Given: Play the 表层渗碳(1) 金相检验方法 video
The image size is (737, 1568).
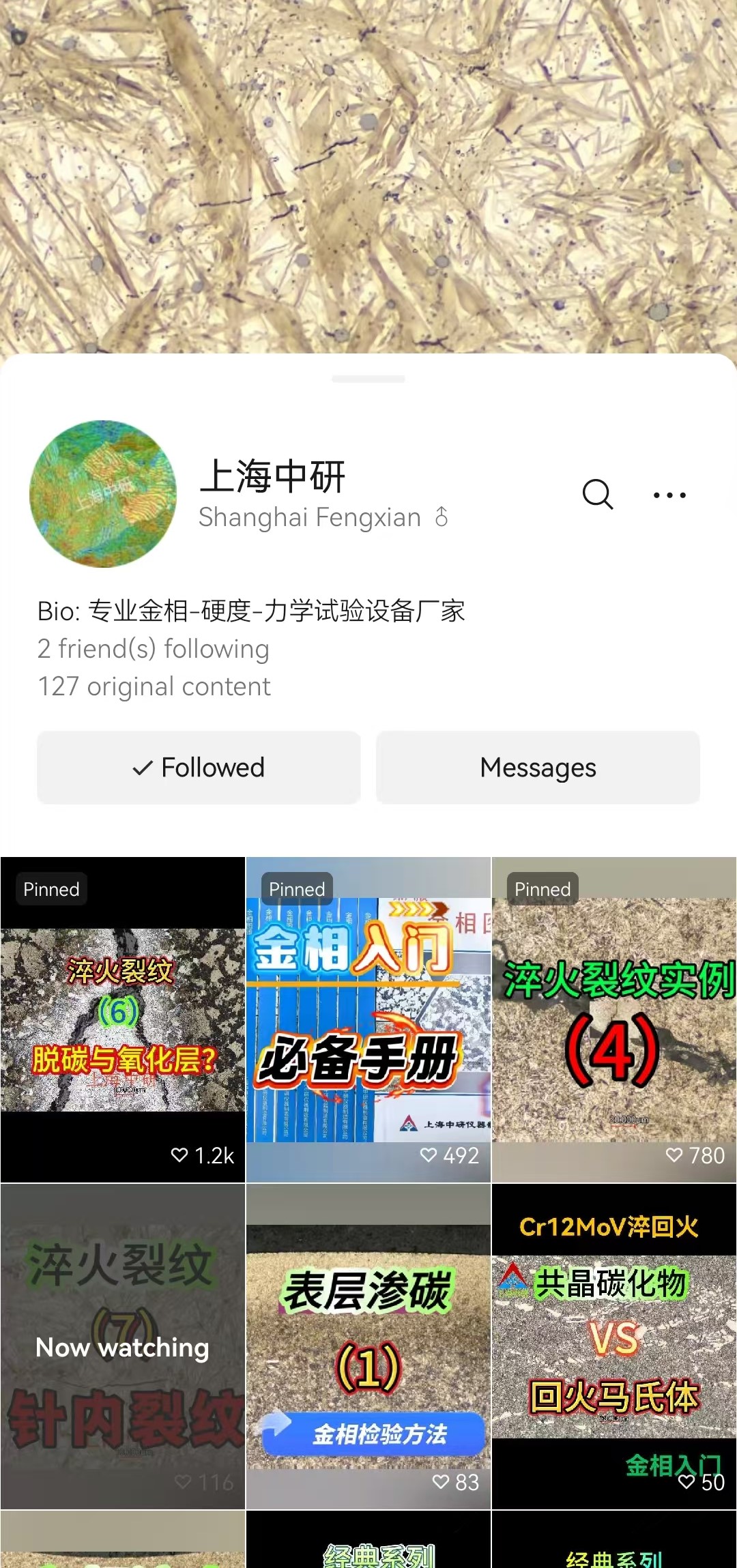Looking at the screenshot, I should click(369, 1346).
